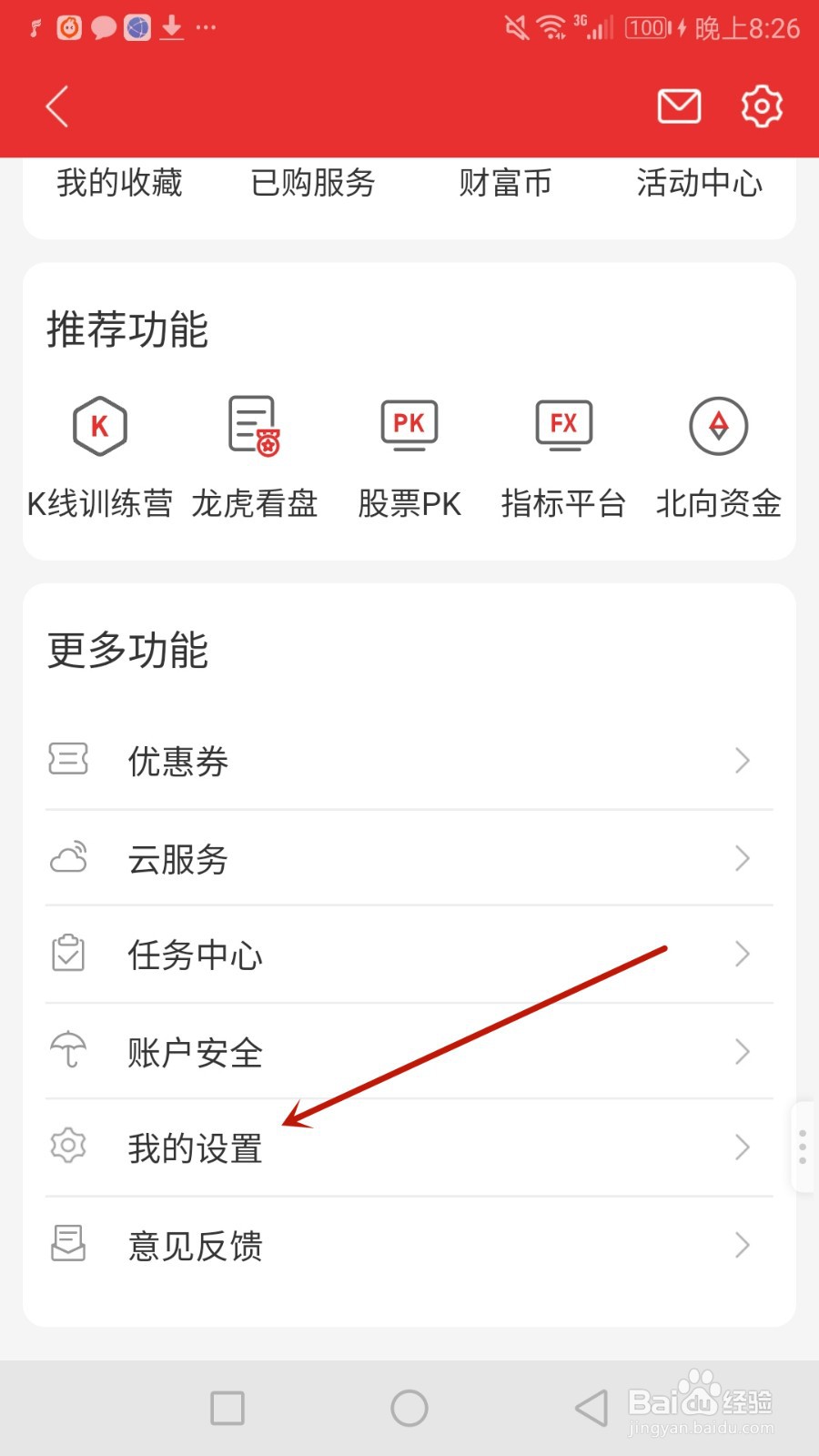Select the 龙虎看盘 document icon

tap(254, 425)
